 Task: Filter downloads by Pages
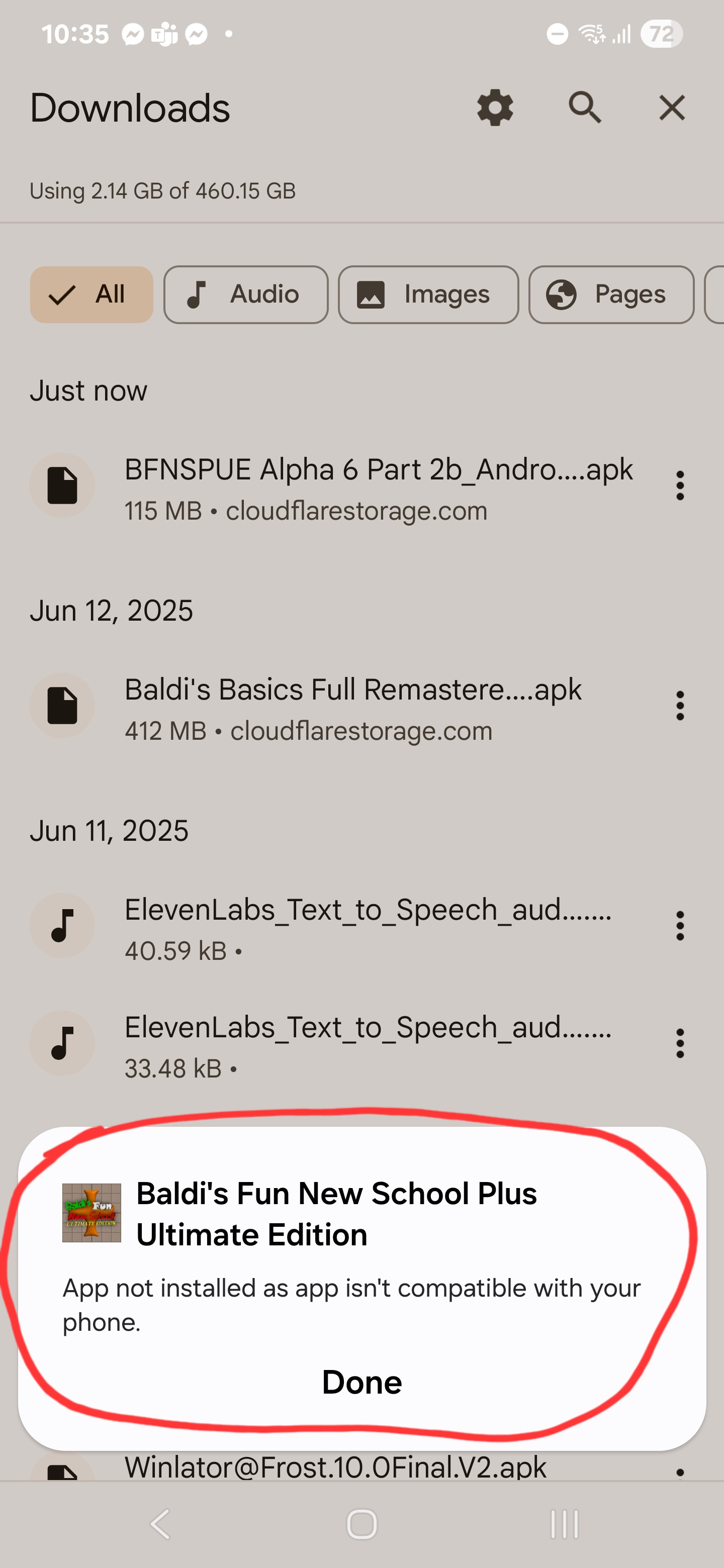[611, 295]
